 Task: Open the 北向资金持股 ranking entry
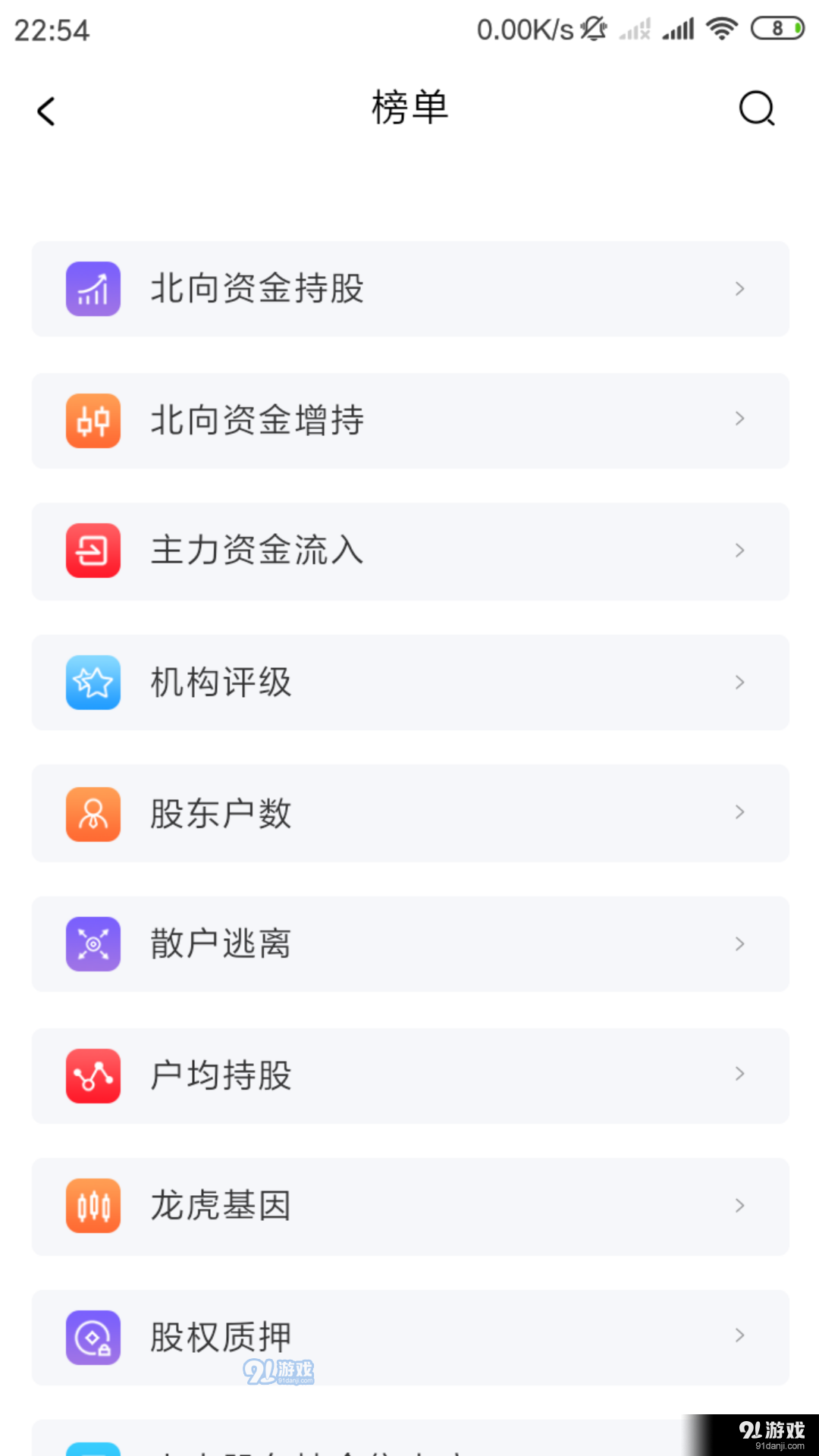pos(409,288)
